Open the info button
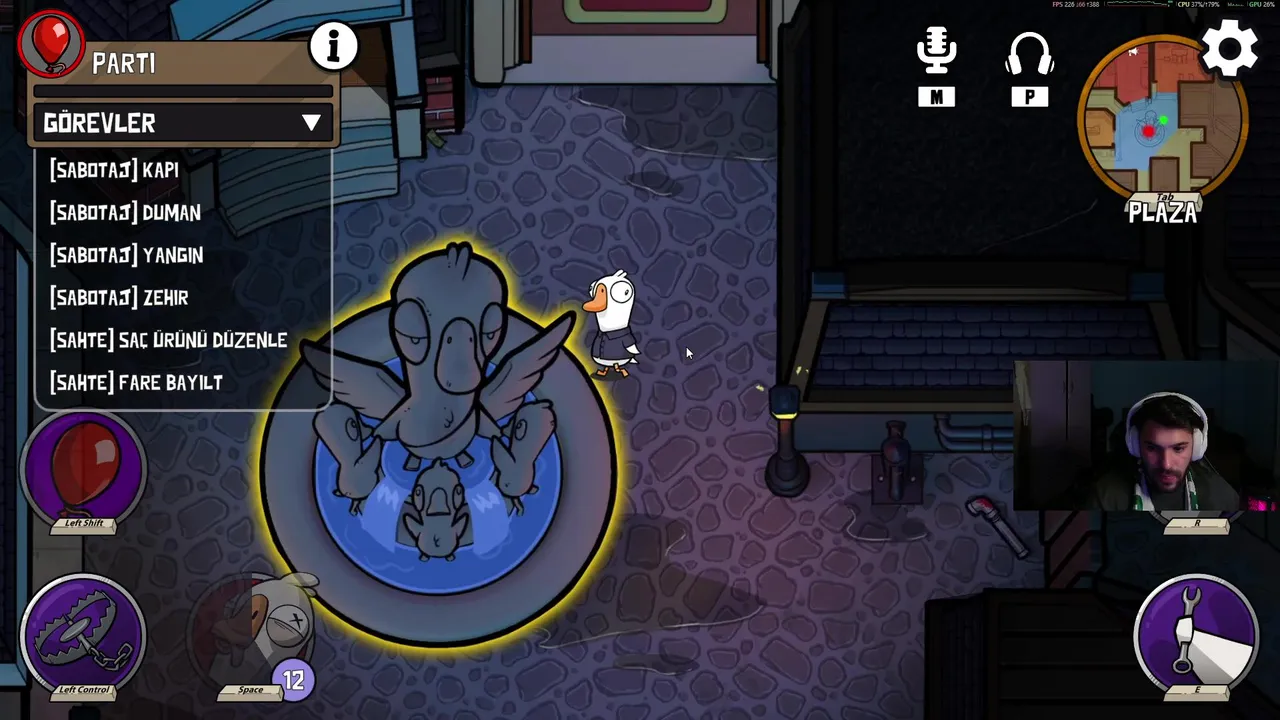The image size is (1280, 720). [333, 45]
